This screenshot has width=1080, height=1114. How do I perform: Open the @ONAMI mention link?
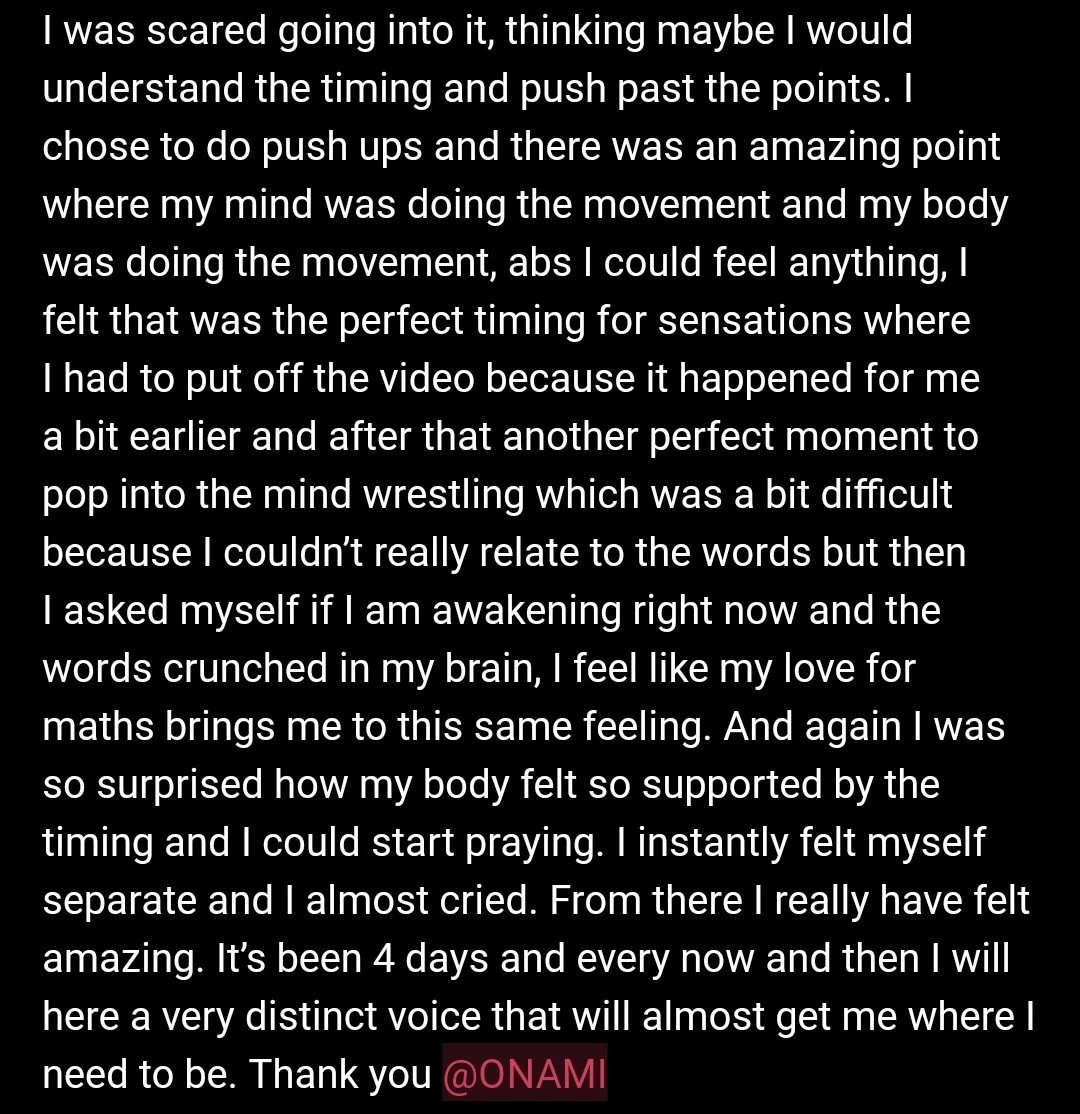point(524,1074)
